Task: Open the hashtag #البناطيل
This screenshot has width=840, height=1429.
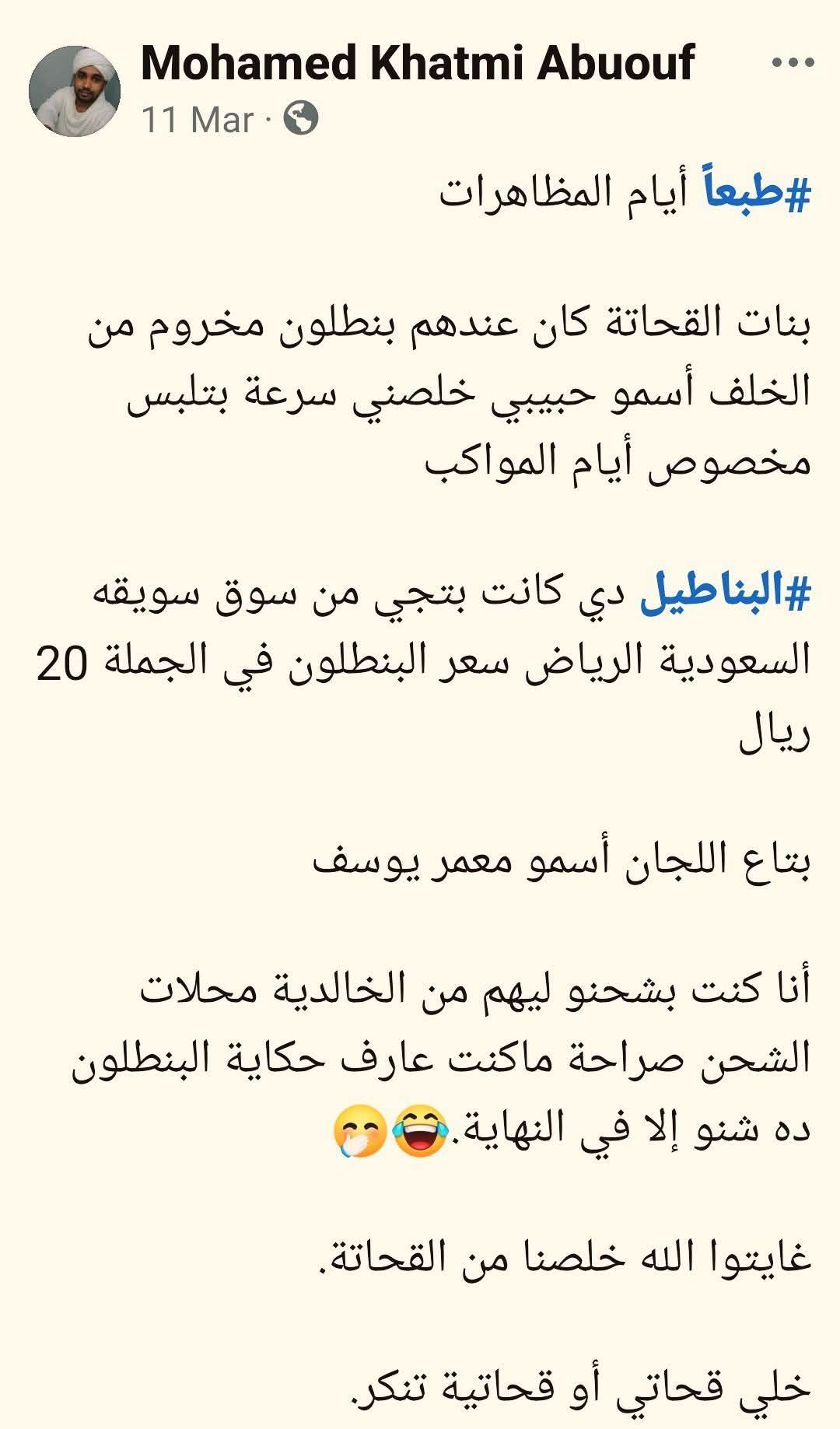Action: pyautogui.click(x=725, y=593)
